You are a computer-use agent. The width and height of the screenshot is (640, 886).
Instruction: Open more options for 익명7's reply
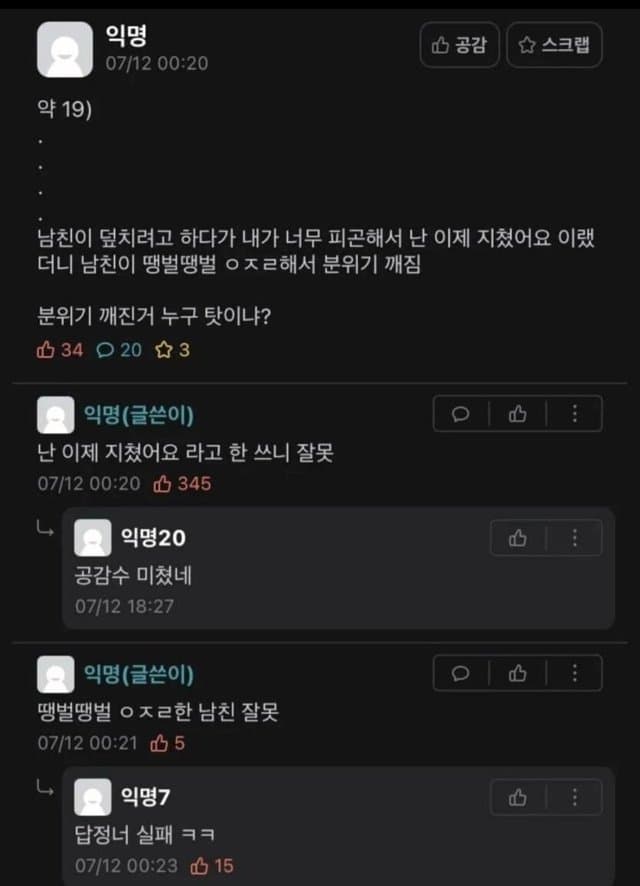point(574,797)
